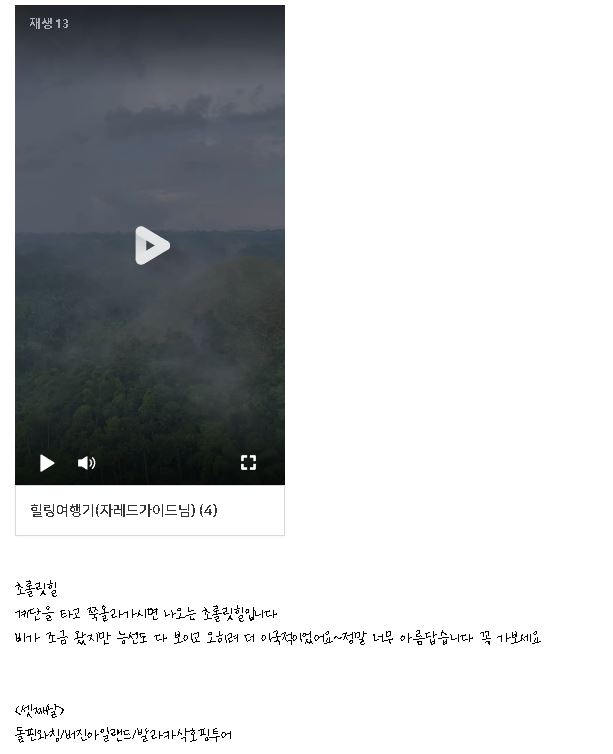Open the video title 힐링여행기(자레드가이드님) (4)
The image size is (613, 754).
124,510
